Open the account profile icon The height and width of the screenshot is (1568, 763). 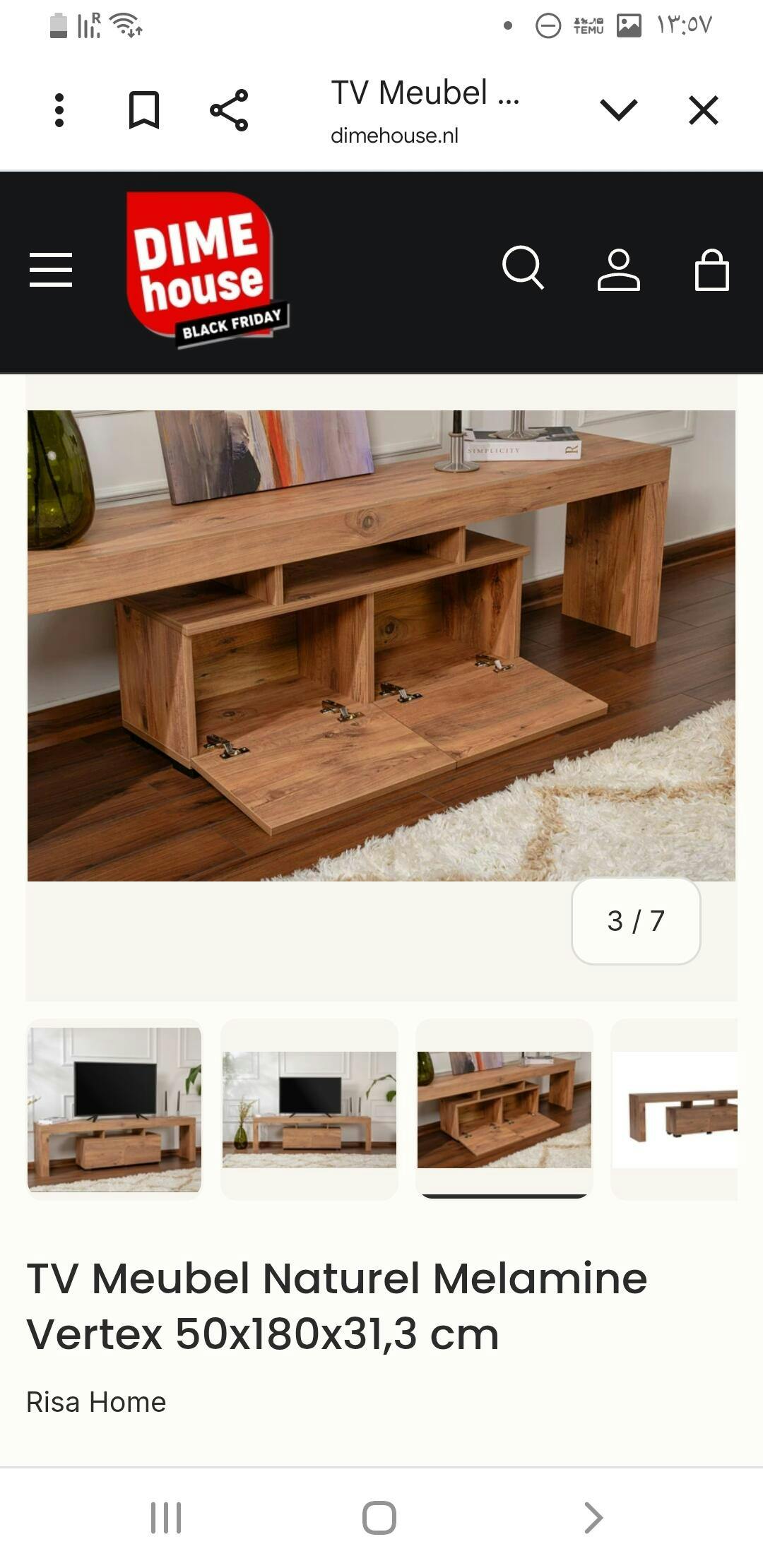(x=618, y=270)
